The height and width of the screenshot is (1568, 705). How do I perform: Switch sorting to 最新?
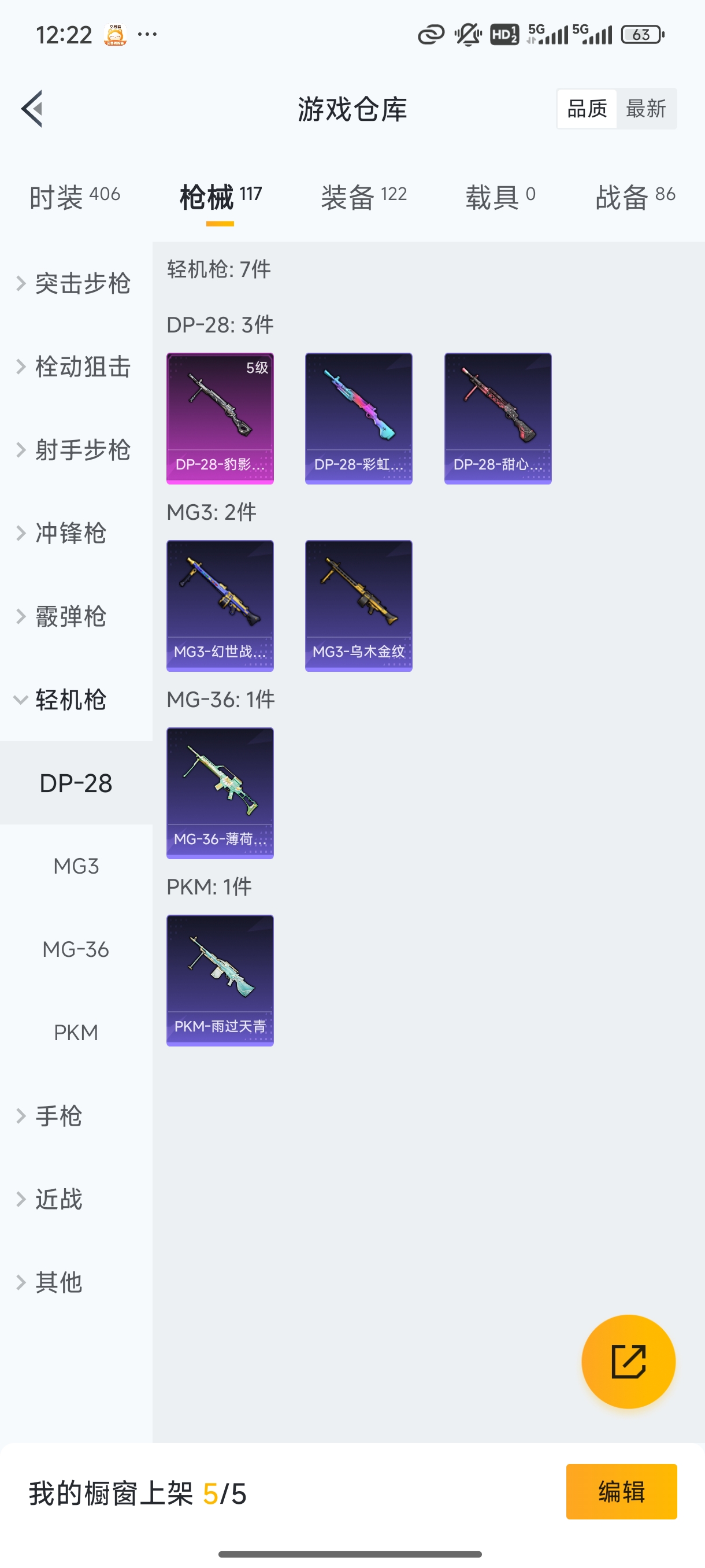647,108
